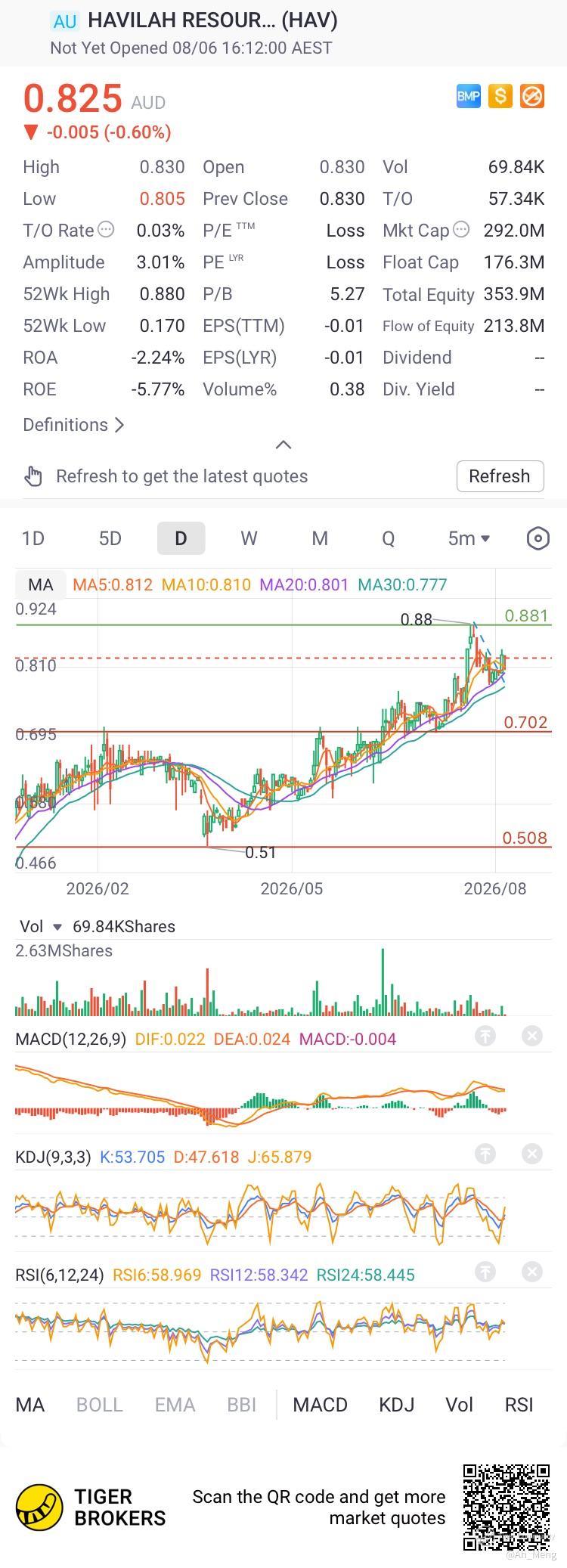Open the 5m interval dropdown
The height and width of the screenshot is (1568, 567).
(x=469, y=538)
